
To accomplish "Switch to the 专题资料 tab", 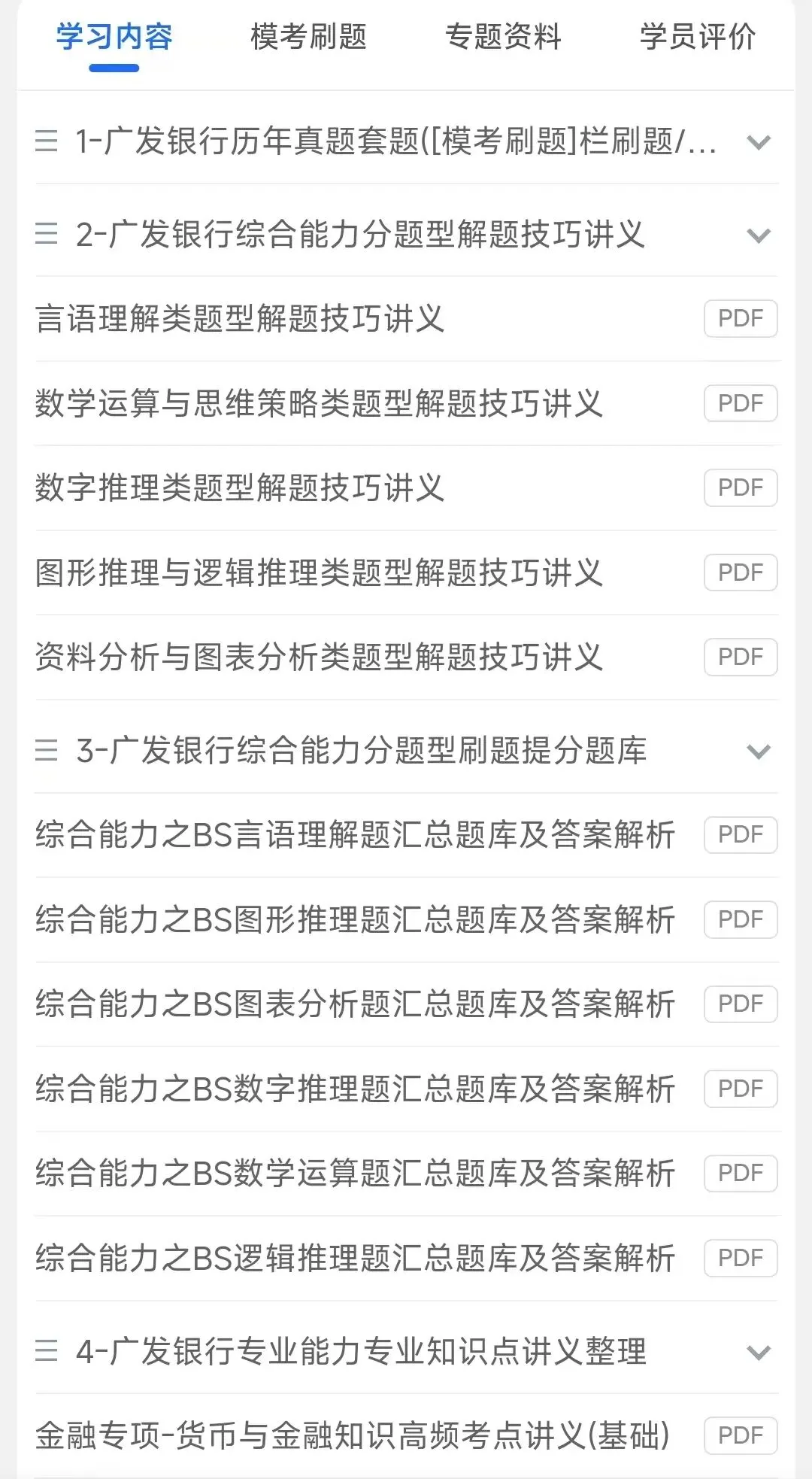I will coord(503,37).
